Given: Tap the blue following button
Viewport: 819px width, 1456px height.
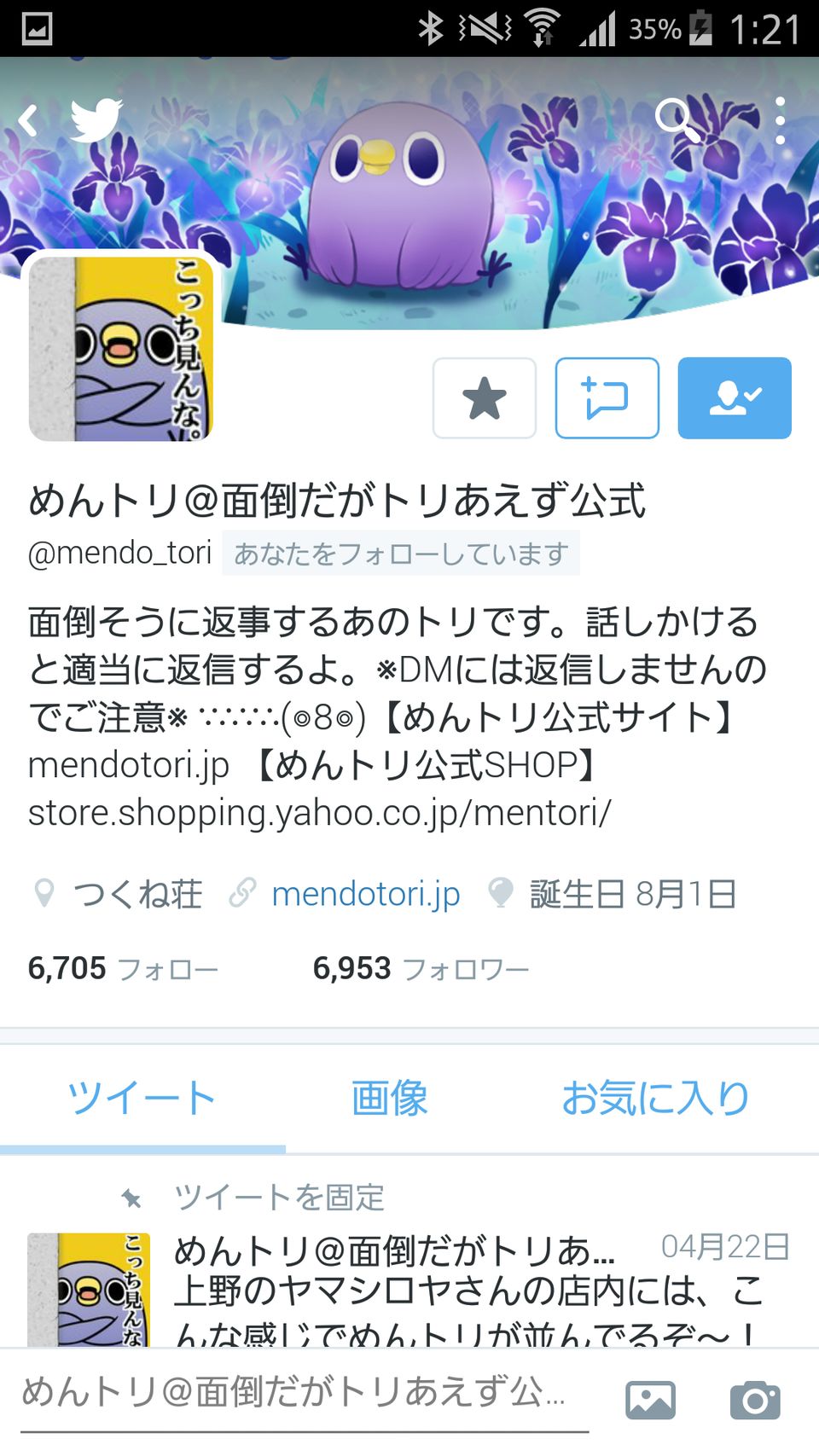Looking at the screenshot, I should pos(735,398).
